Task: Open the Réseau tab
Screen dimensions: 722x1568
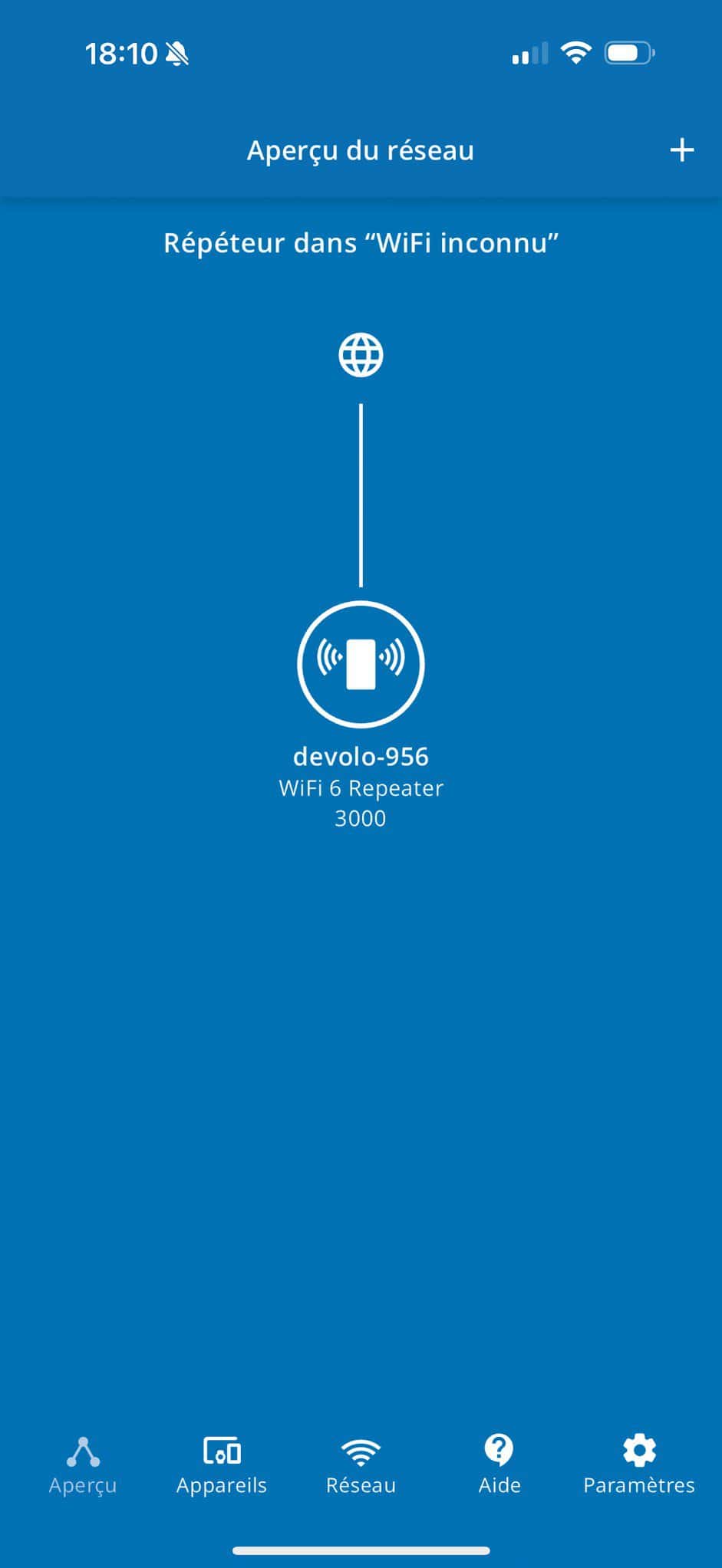Action: pos(361,1465)
